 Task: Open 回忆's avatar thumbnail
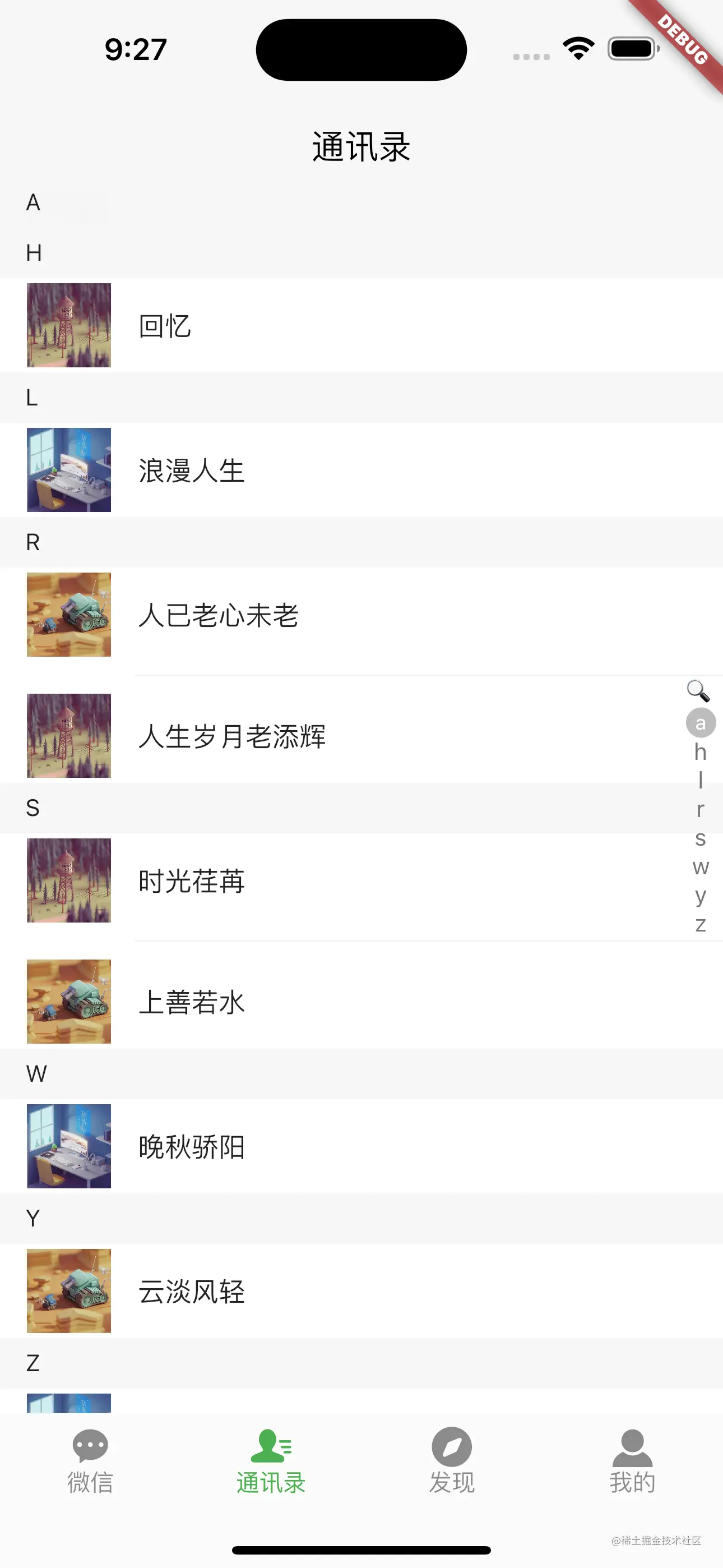tap(69, 326)
